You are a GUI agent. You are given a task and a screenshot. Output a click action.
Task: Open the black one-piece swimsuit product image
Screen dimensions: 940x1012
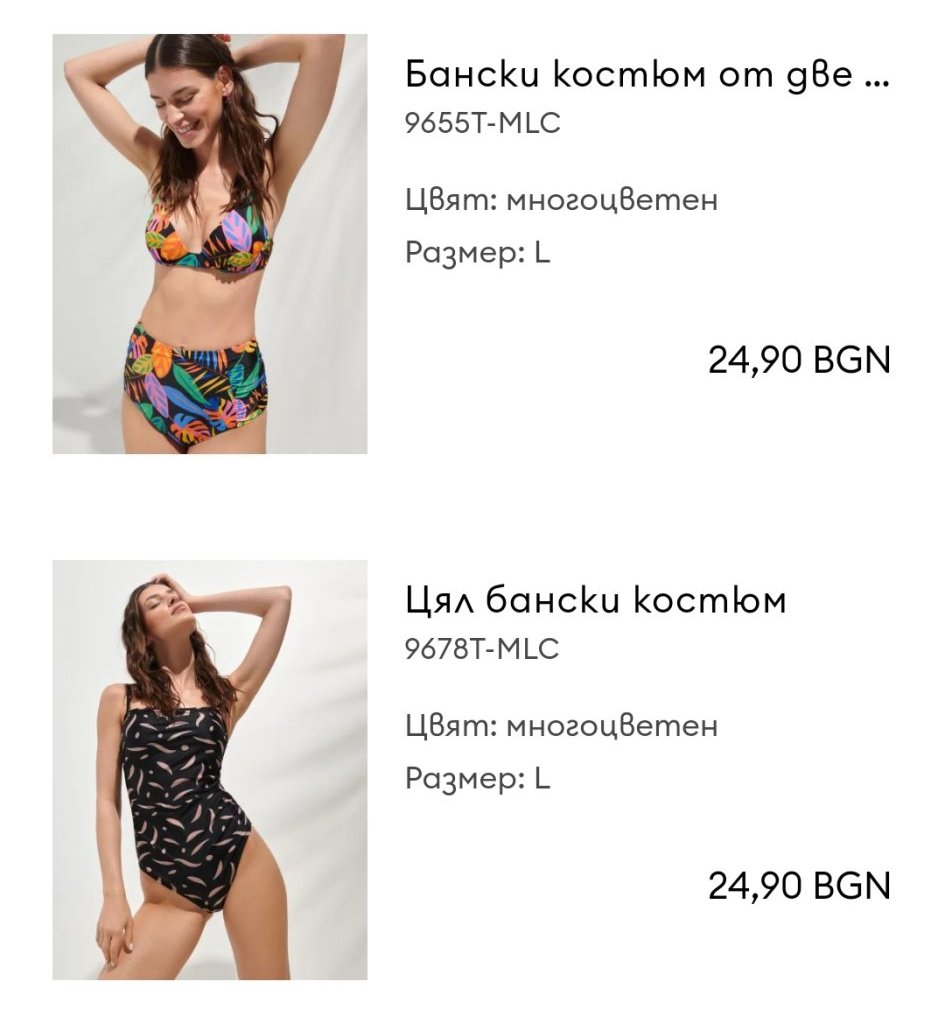click(x=210, y=770)
